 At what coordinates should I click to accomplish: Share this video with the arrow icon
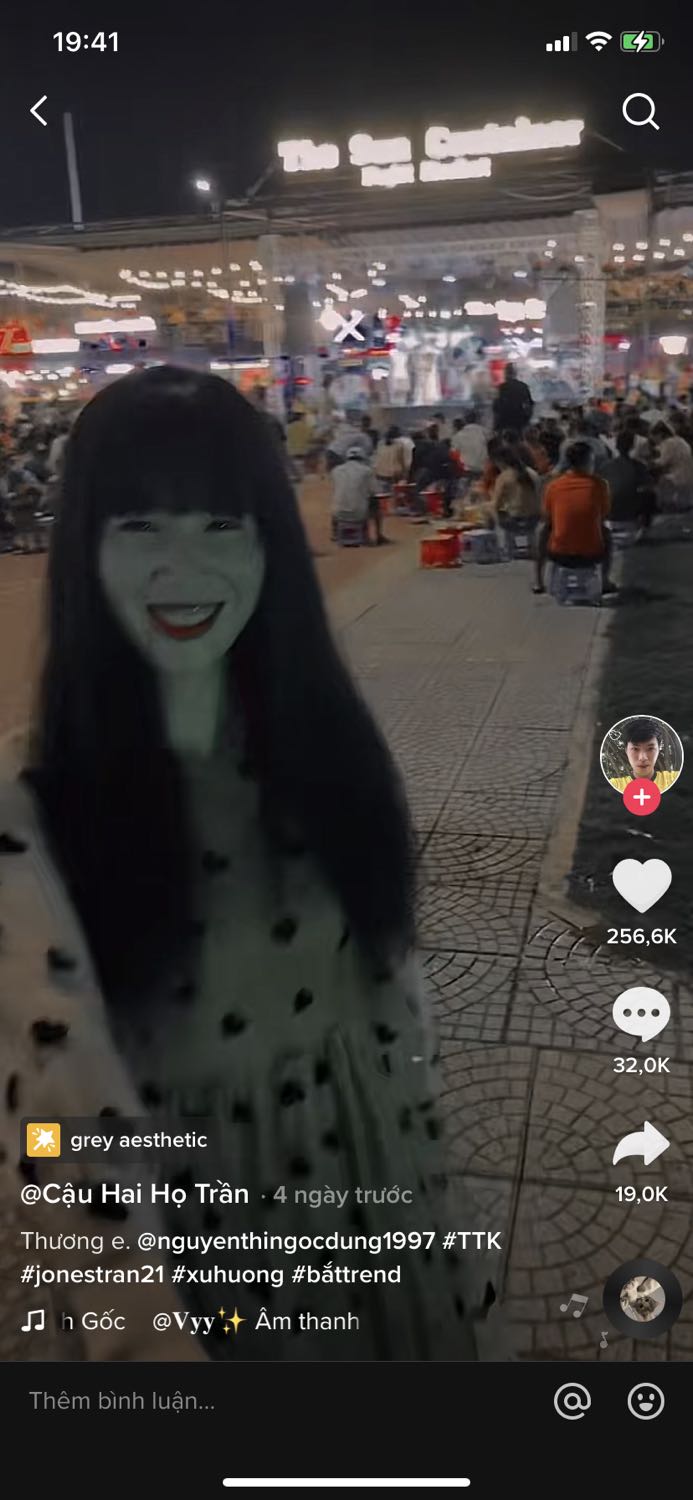641,1144
